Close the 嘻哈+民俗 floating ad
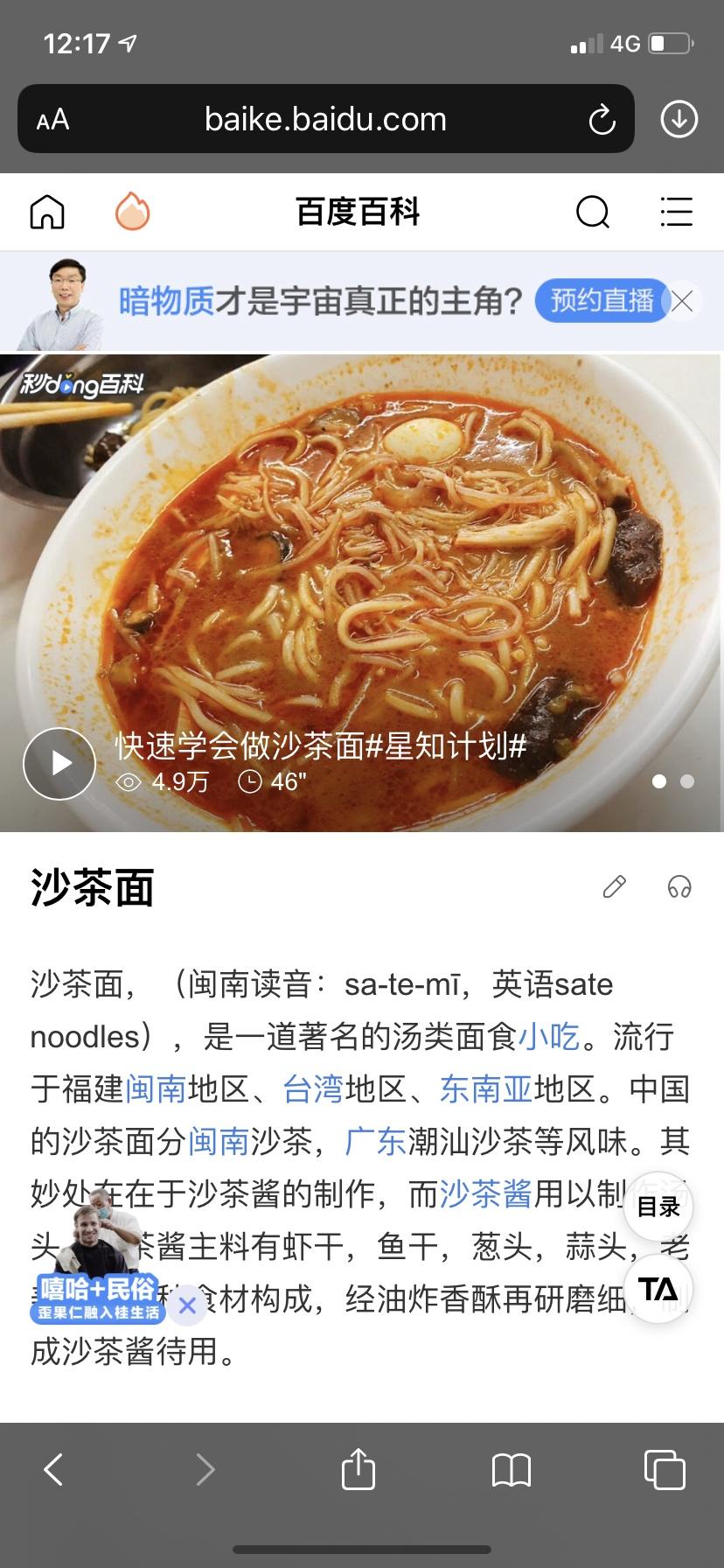 click(x=187, y=1306)
